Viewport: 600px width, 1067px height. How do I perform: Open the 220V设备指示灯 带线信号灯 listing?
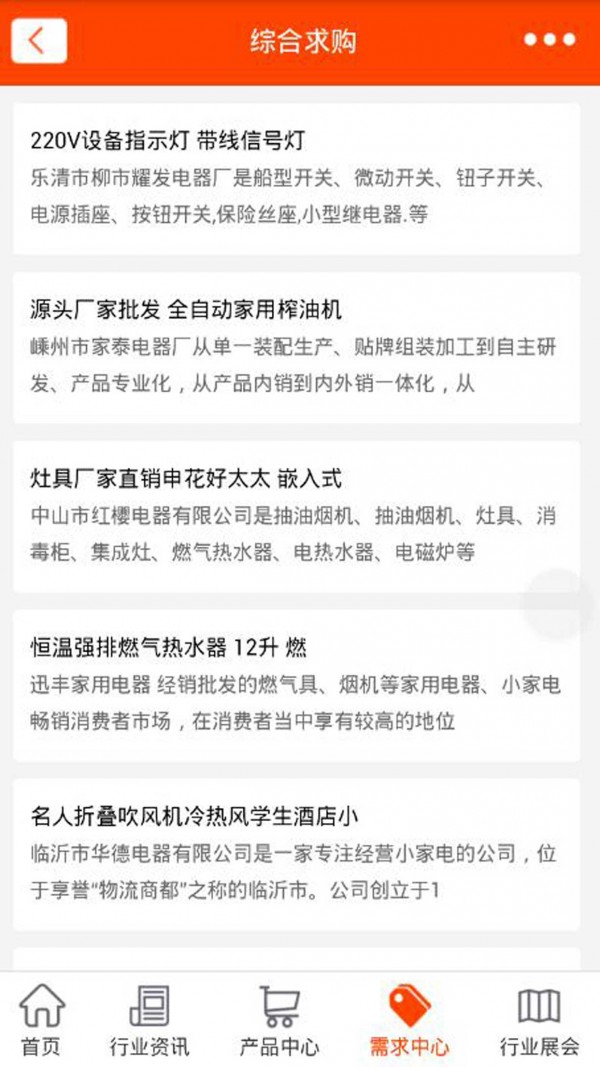(297, 178)
